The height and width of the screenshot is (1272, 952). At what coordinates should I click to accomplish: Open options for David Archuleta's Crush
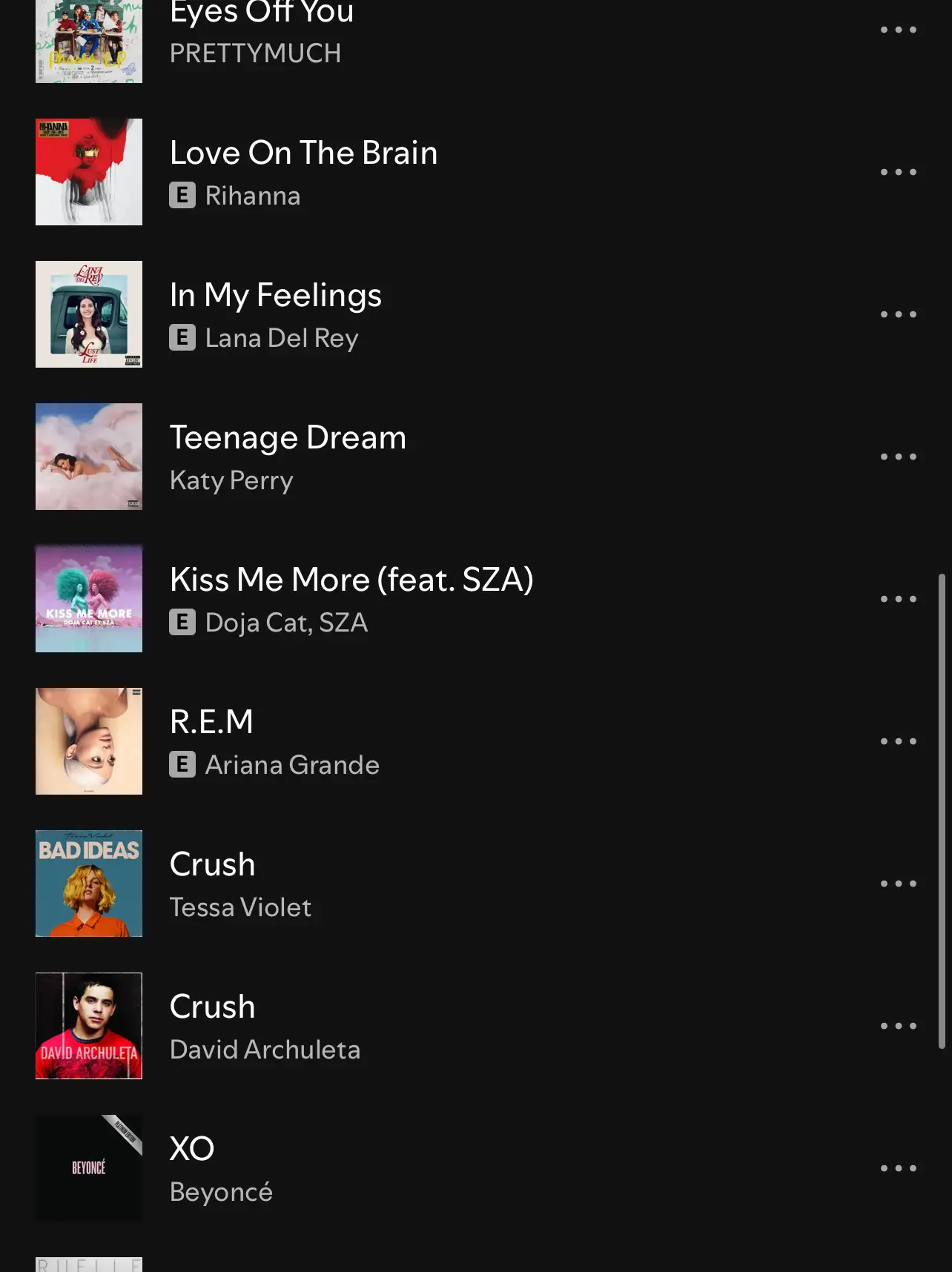[x=898, y=1026]
